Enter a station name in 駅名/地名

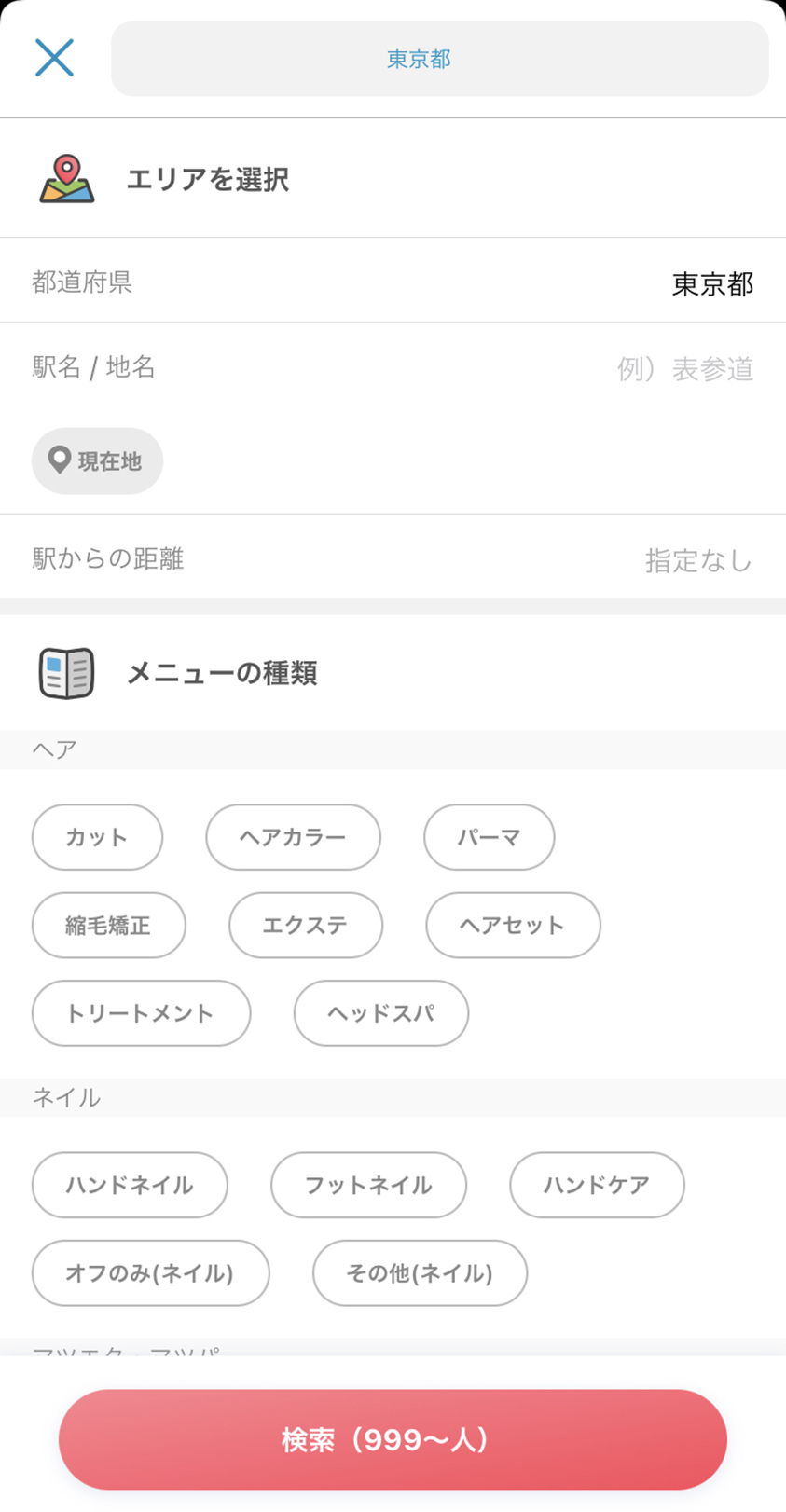click(x=393, y=368)
